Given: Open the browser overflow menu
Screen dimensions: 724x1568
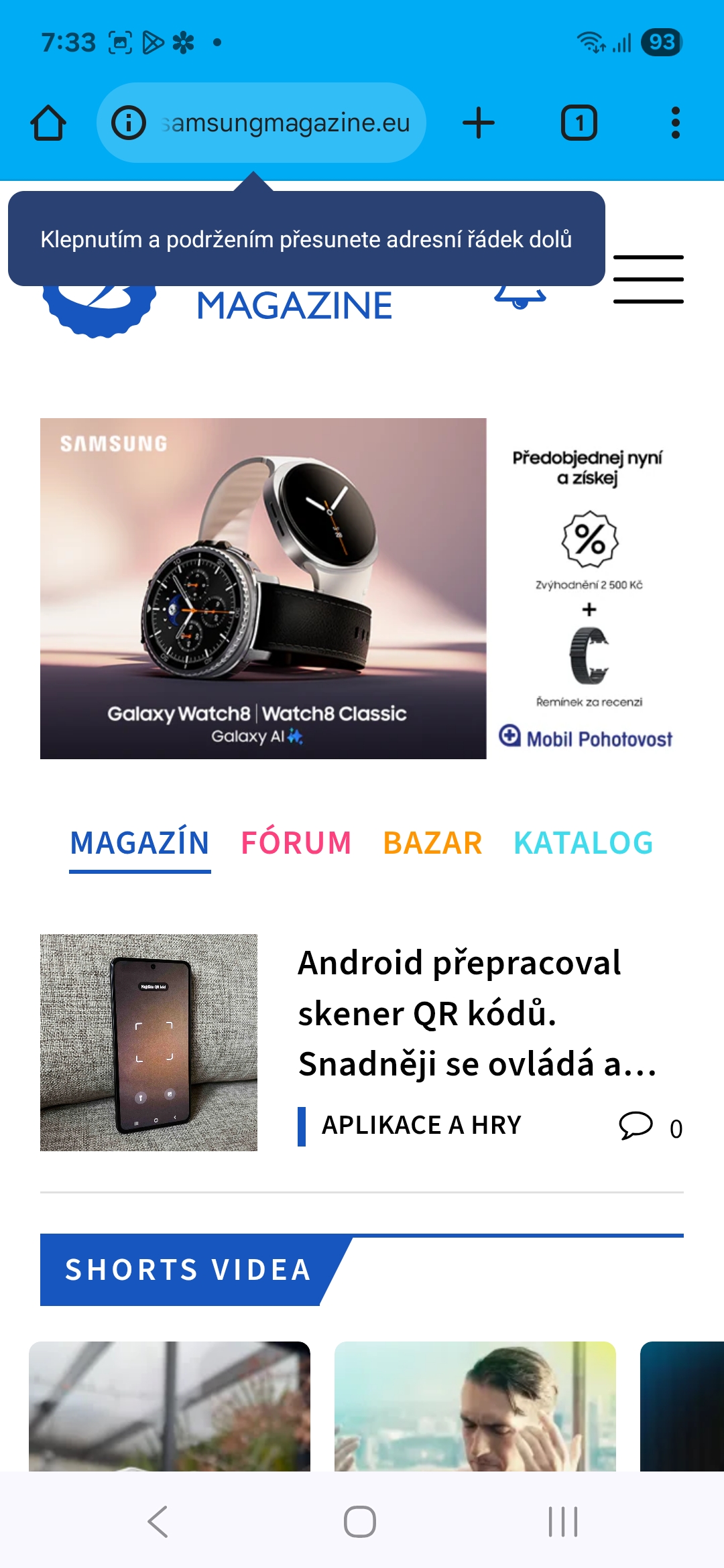Looking at the screenshot, I should (675, 123).
